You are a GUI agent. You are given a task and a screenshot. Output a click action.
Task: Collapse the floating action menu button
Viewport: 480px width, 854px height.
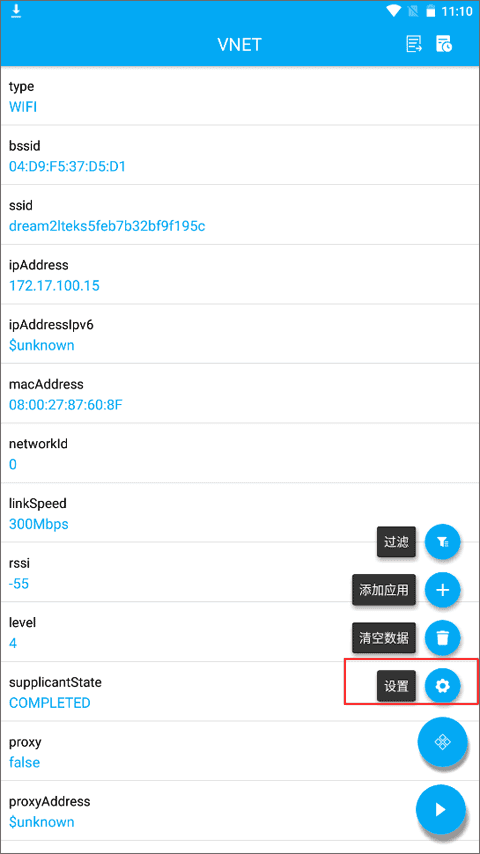click(442, 741)
